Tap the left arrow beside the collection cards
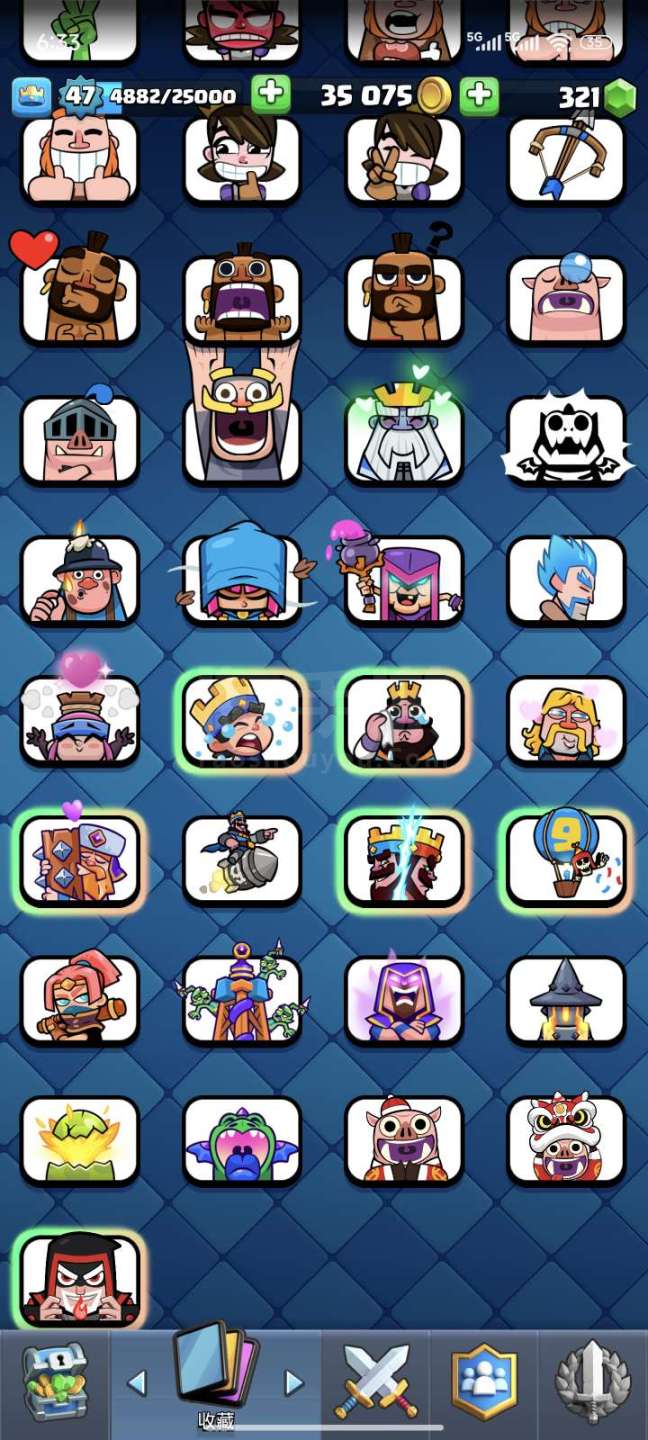 point(137,1383)
